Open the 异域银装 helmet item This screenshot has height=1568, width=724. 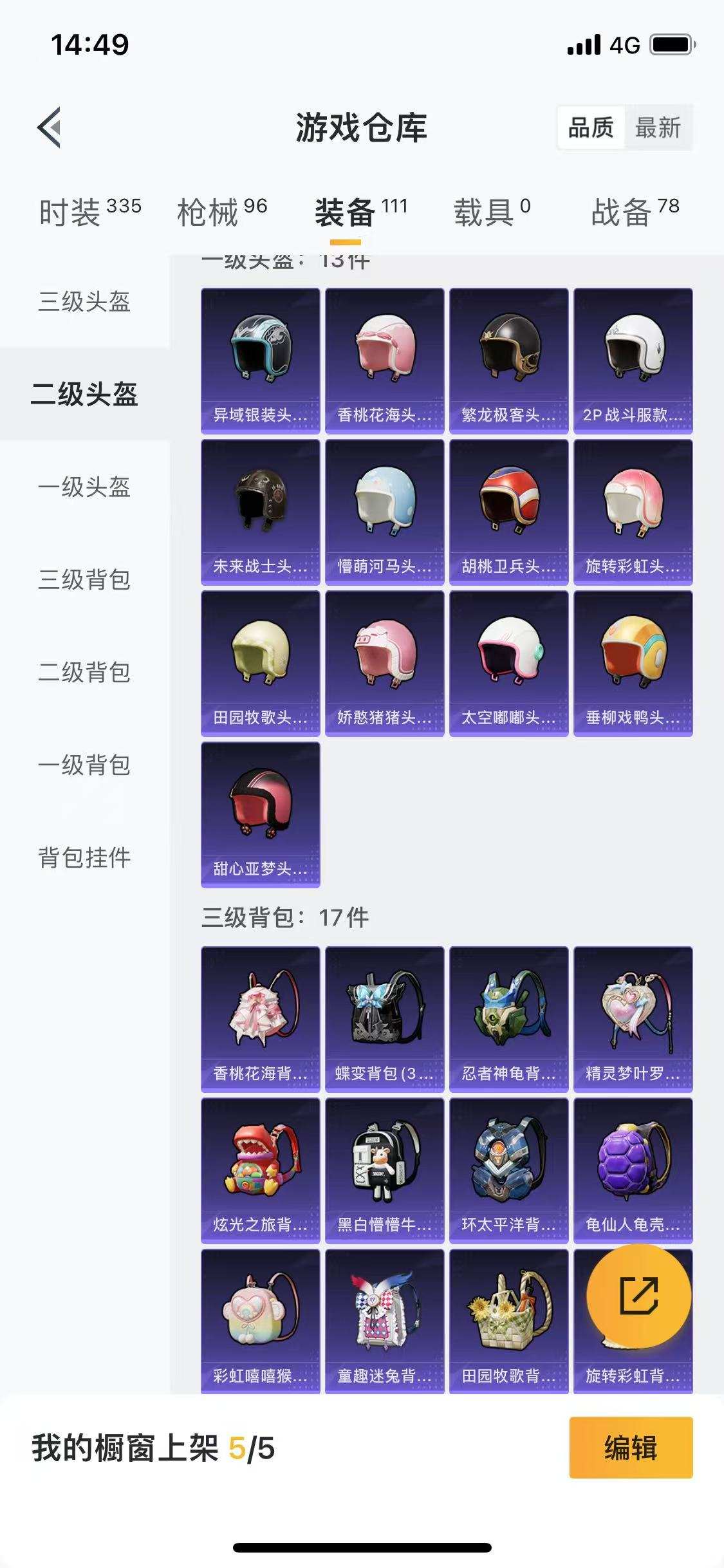coord(260,360)
